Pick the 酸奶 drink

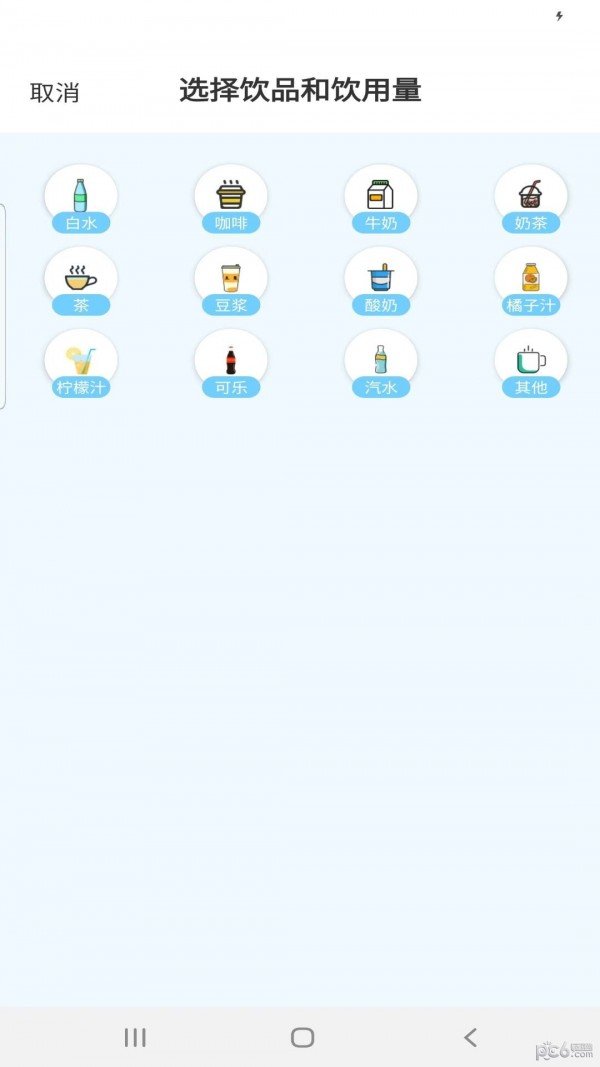click(x=381, y=281)
